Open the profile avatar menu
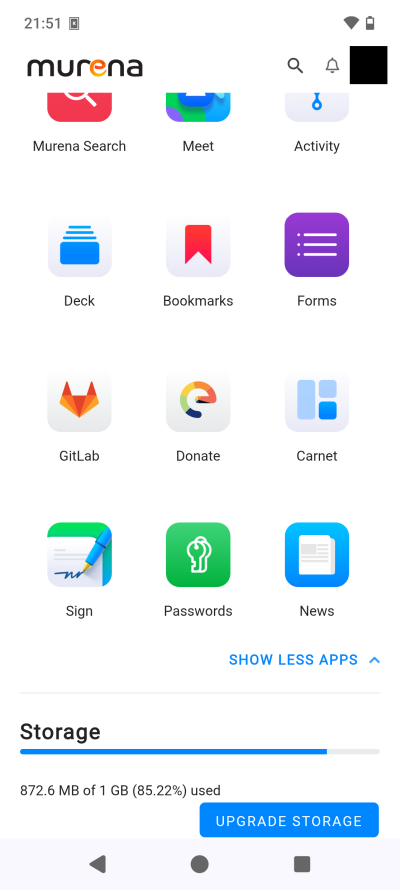This screenshot has height=890, width=400. pyautogui.click(x=368, y=65)
